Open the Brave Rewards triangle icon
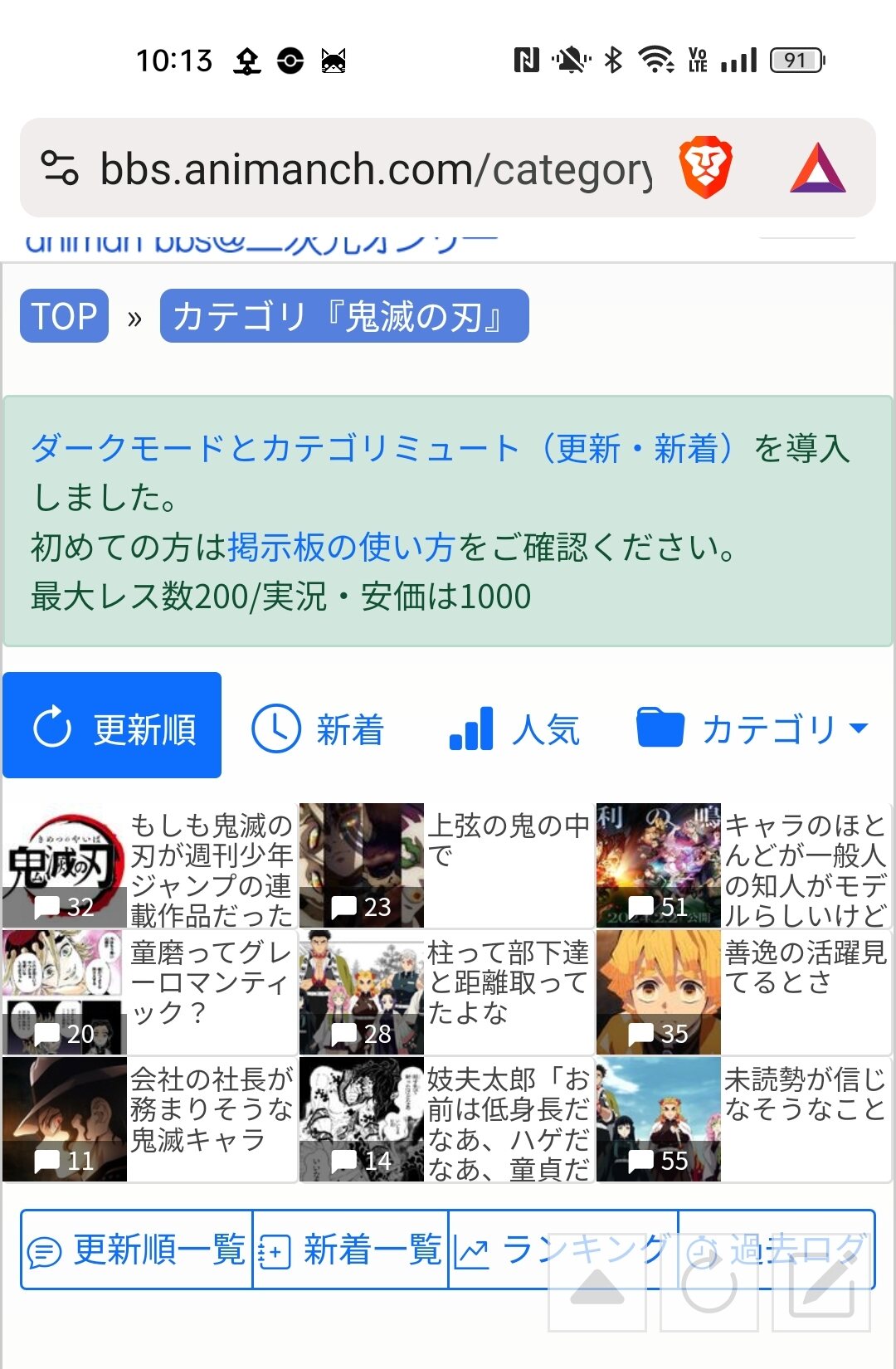896x1369 pixels. pos(817,168)
